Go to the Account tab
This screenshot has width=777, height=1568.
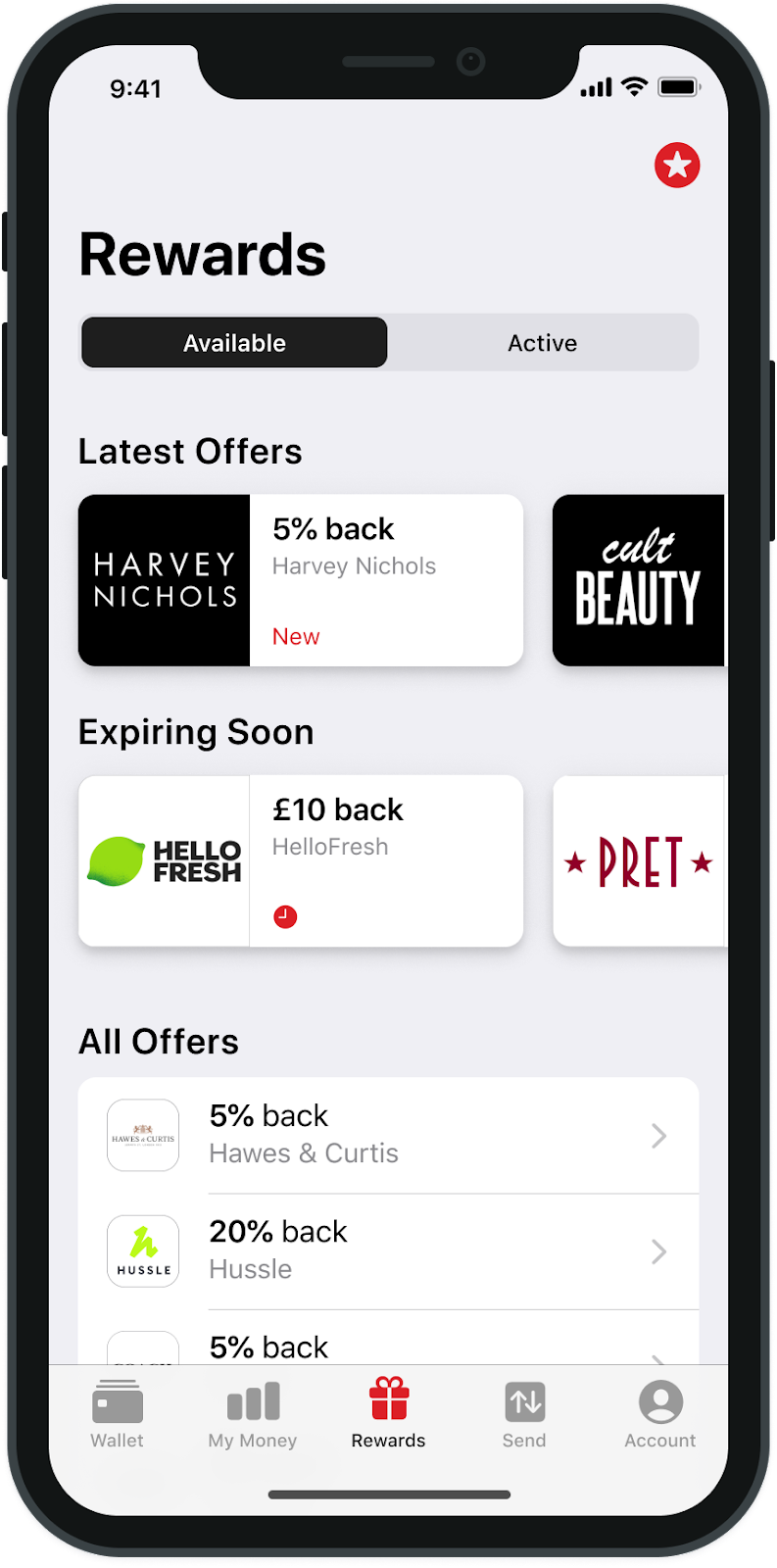coord(659,1414)
